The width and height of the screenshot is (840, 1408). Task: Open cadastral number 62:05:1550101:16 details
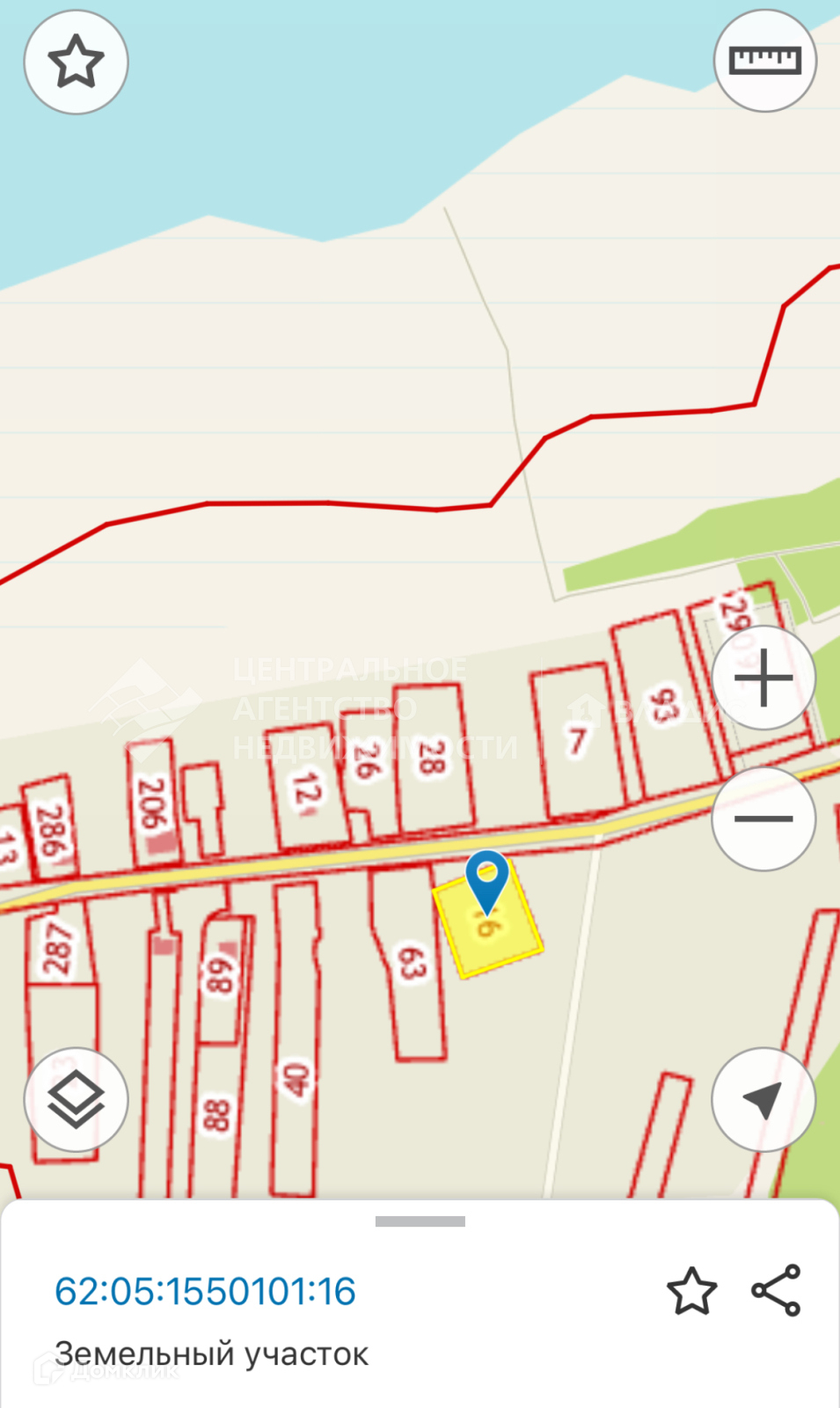(205, 1292)
